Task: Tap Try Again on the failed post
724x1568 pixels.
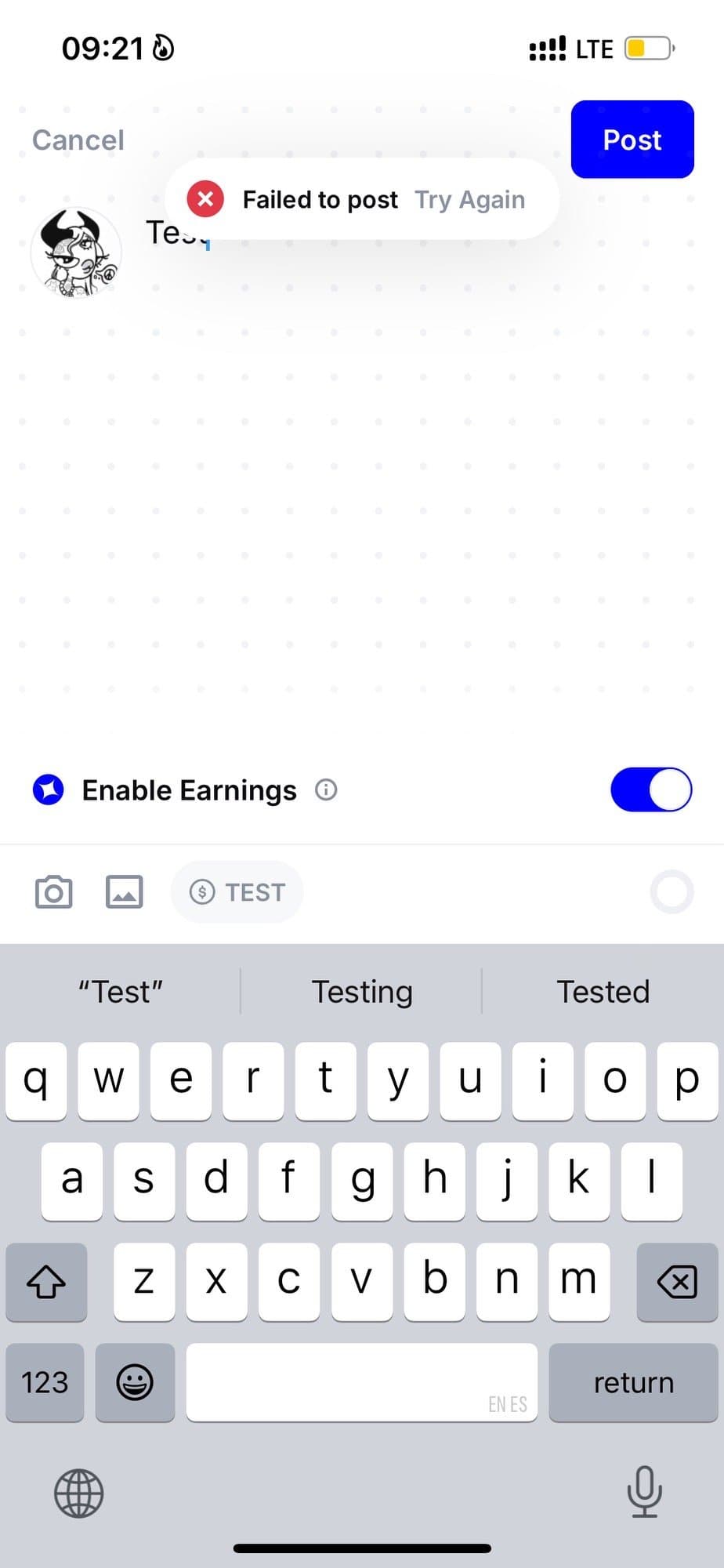Action: [469, 200]
